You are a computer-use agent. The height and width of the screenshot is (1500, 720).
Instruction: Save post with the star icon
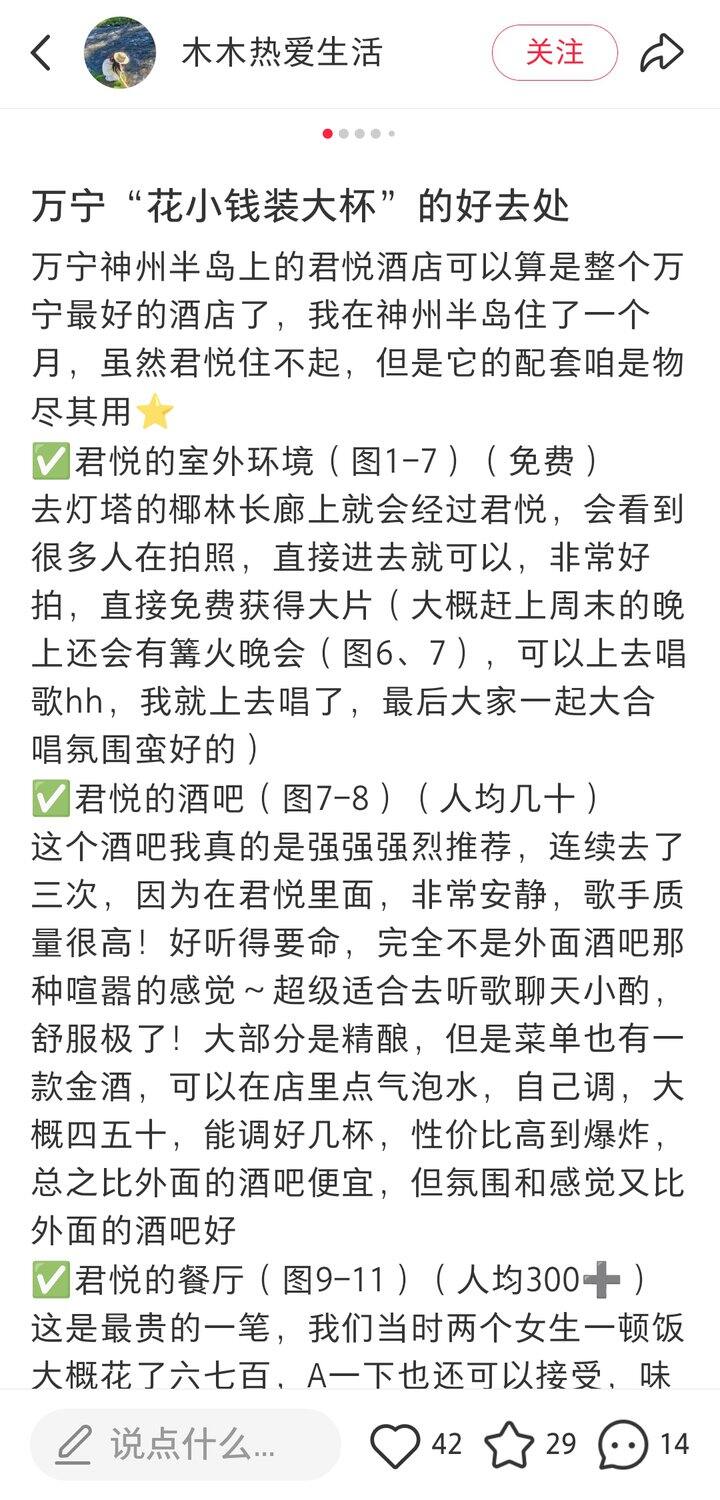[509, 1444]
